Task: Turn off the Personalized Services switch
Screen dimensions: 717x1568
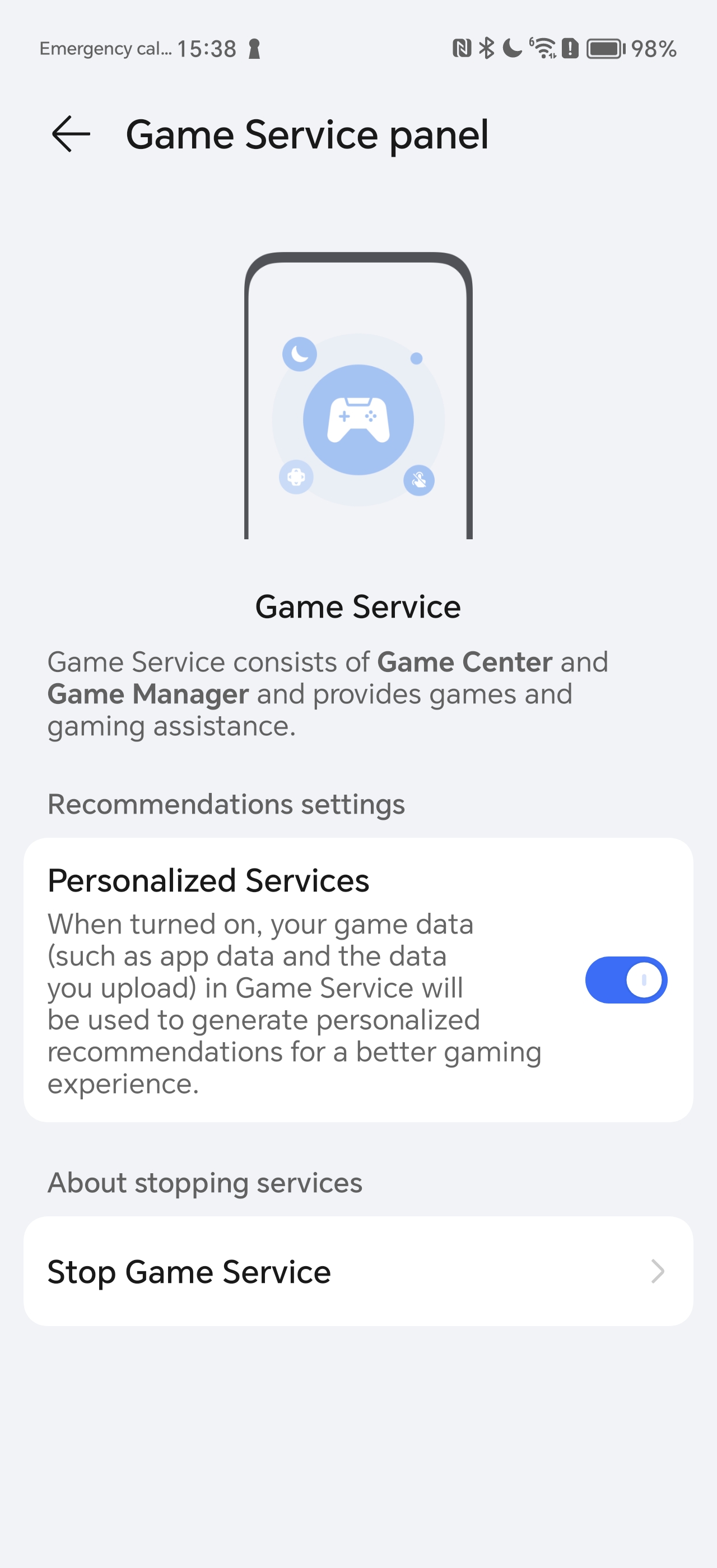Action: (626, 980)
